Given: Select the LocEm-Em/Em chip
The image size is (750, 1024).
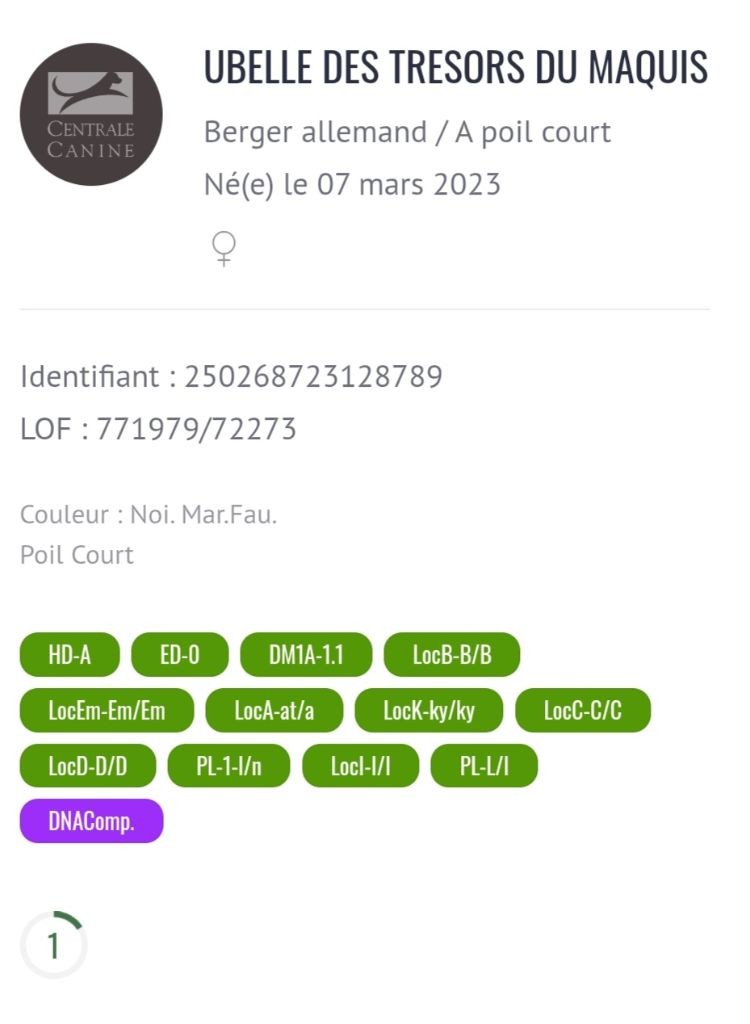Looking at the screenshot, I should (x=107, y=711).
